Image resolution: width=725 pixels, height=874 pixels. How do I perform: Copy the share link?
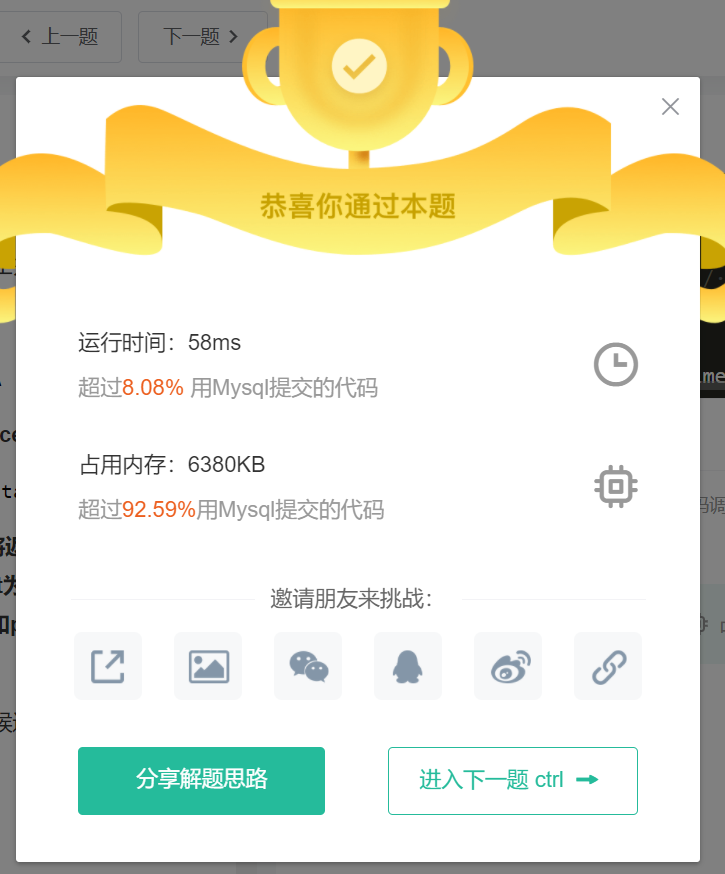click(608, 666)
